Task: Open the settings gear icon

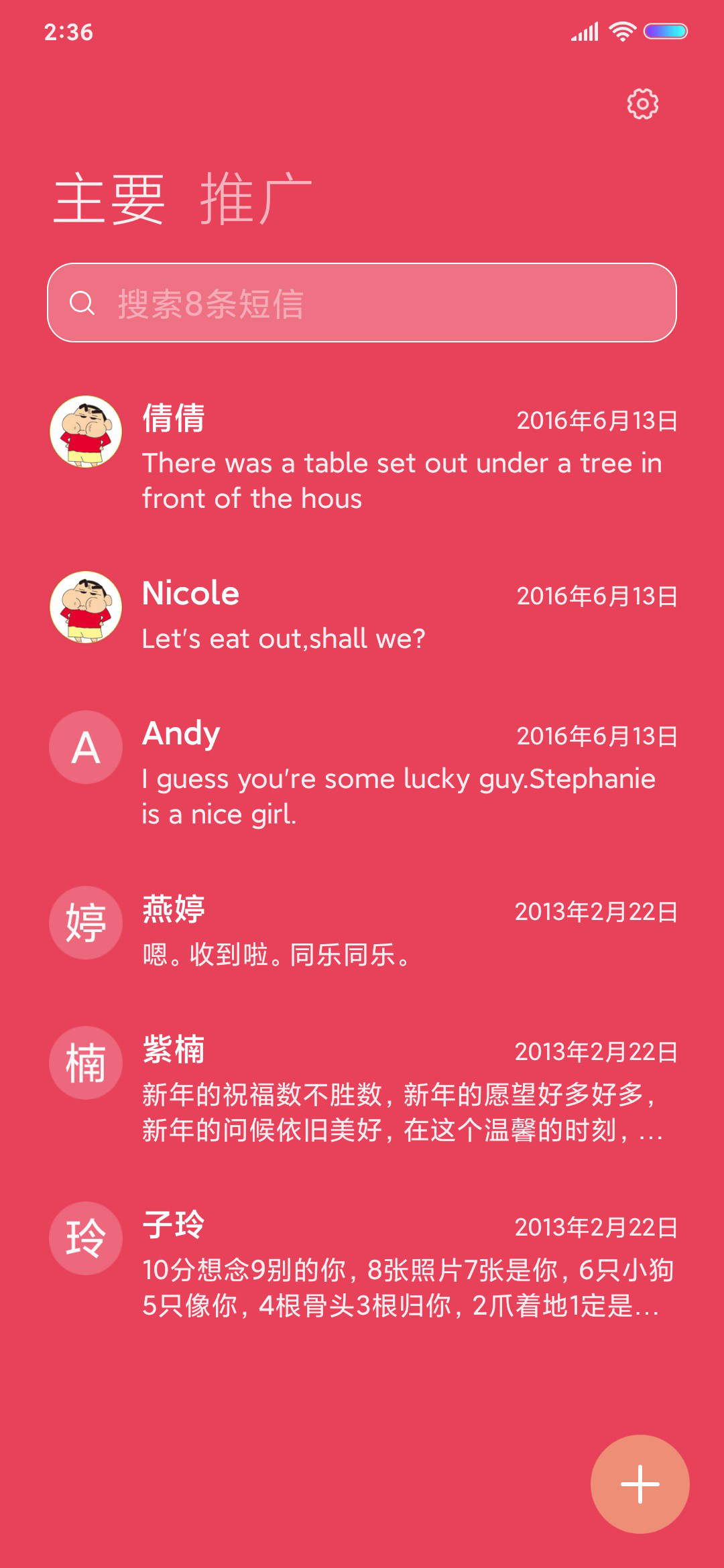Action: pos(642,104)
